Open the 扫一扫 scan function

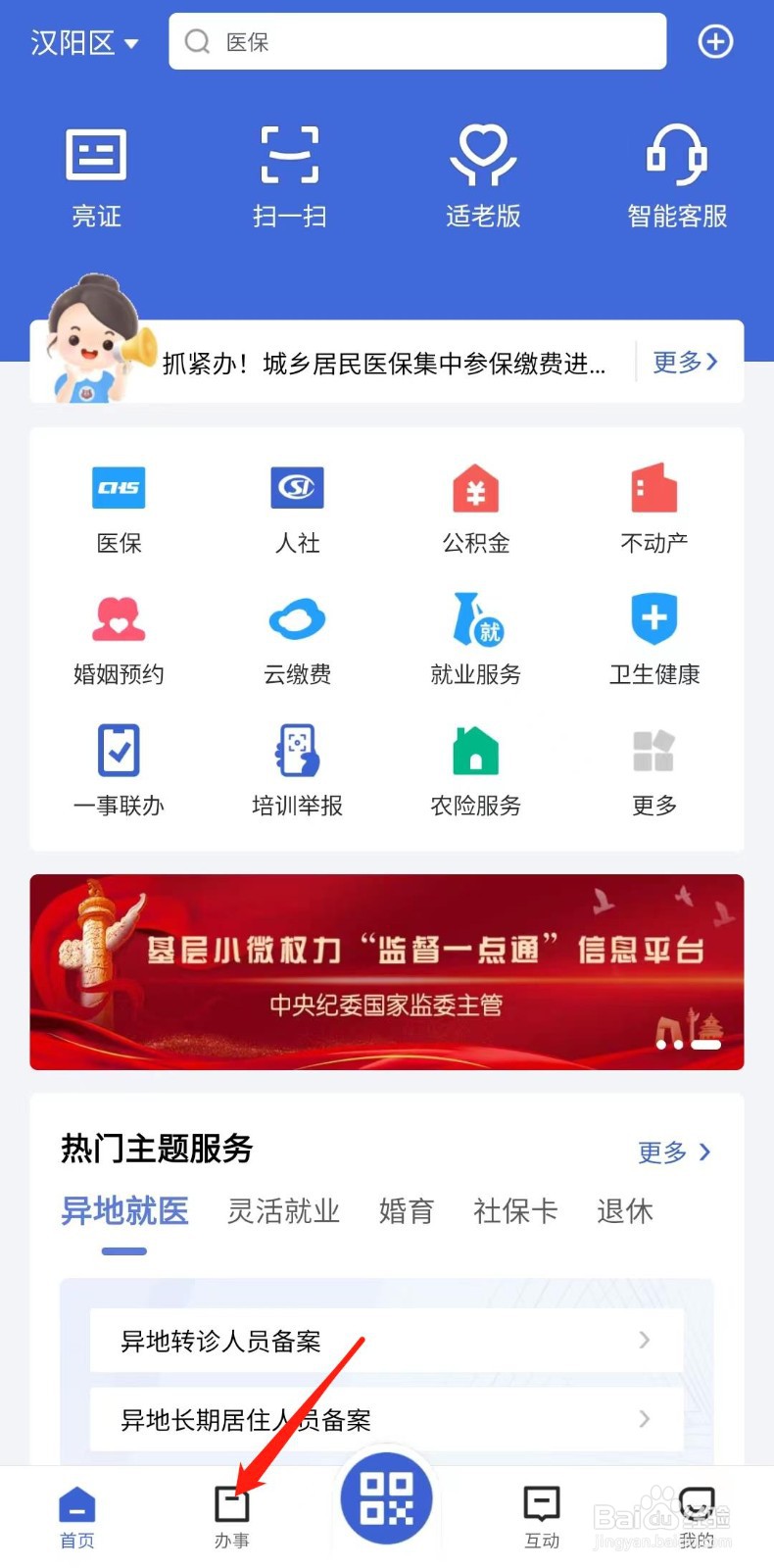(289, 174)
